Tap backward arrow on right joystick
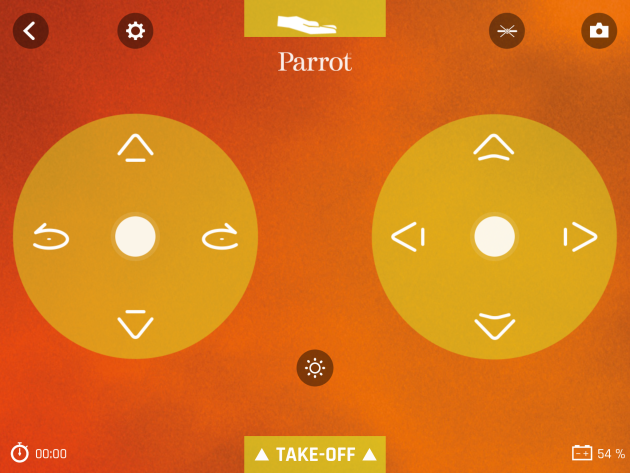This screenshot has height=473, width=630. point(493,326)
